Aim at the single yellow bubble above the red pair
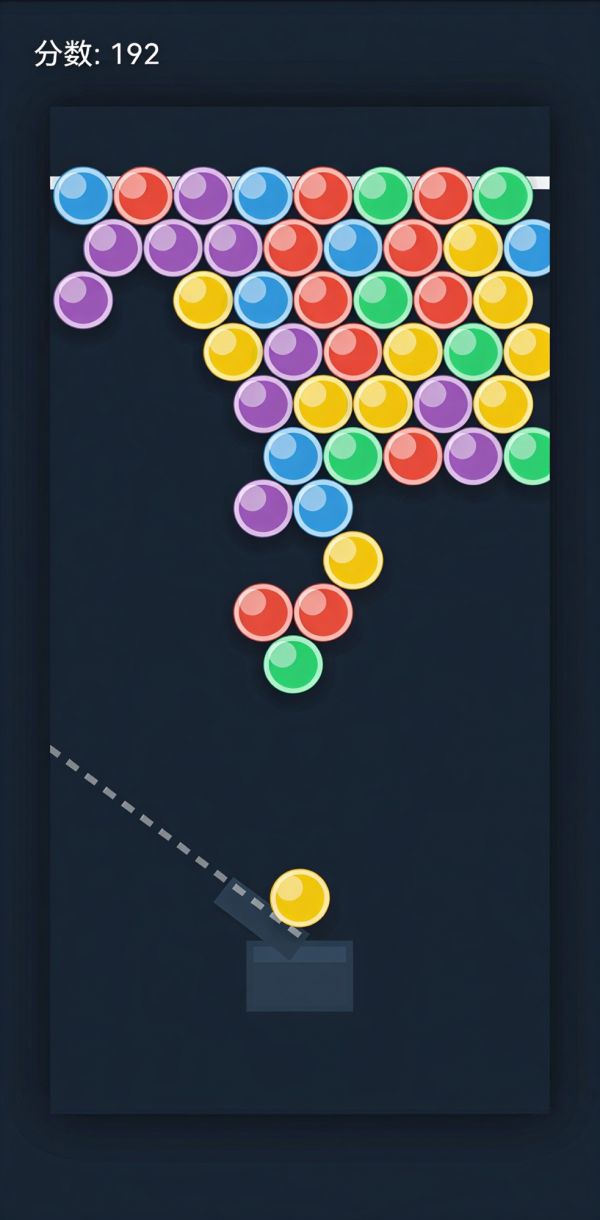600x1220 pixels. tap(353, 560)
